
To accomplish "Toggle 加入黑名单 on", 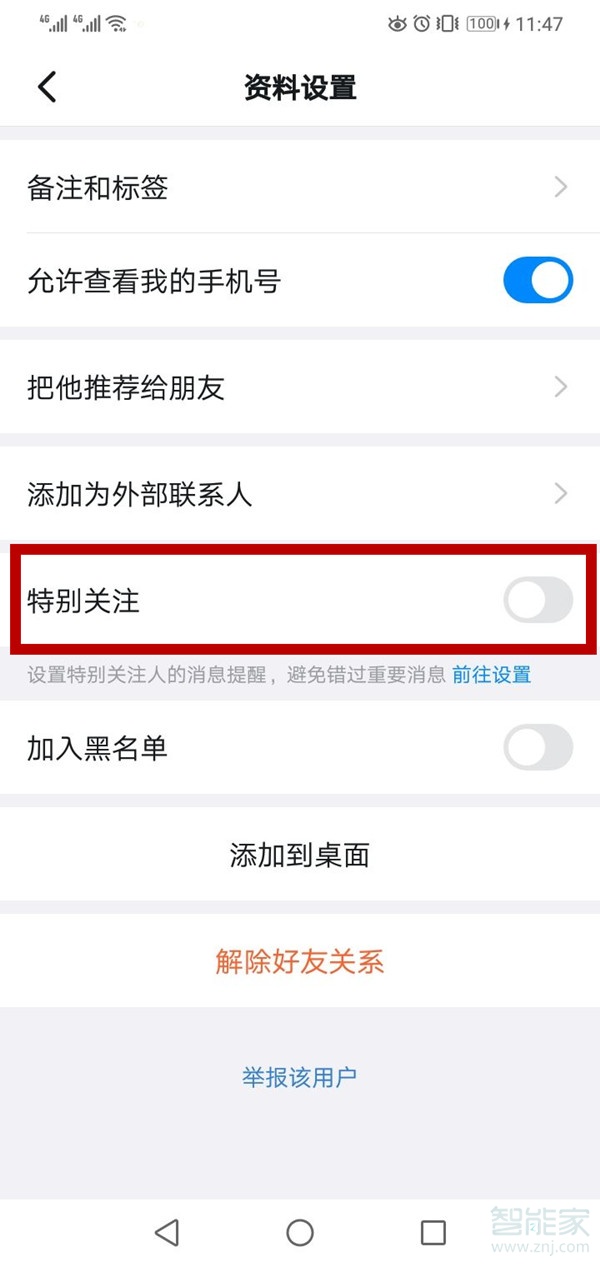I will point(537,748).
